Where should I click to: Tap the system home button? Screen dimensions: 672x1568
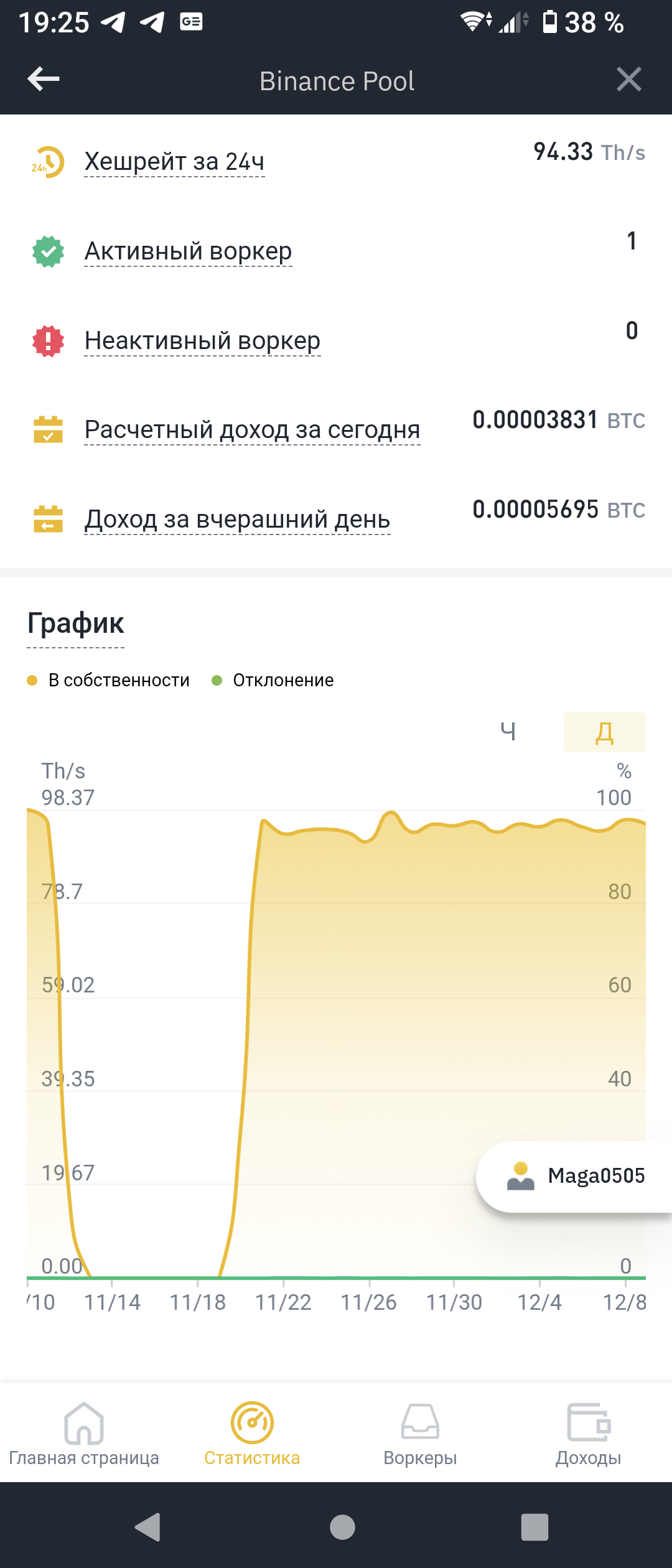click(x=342, y=1526)
